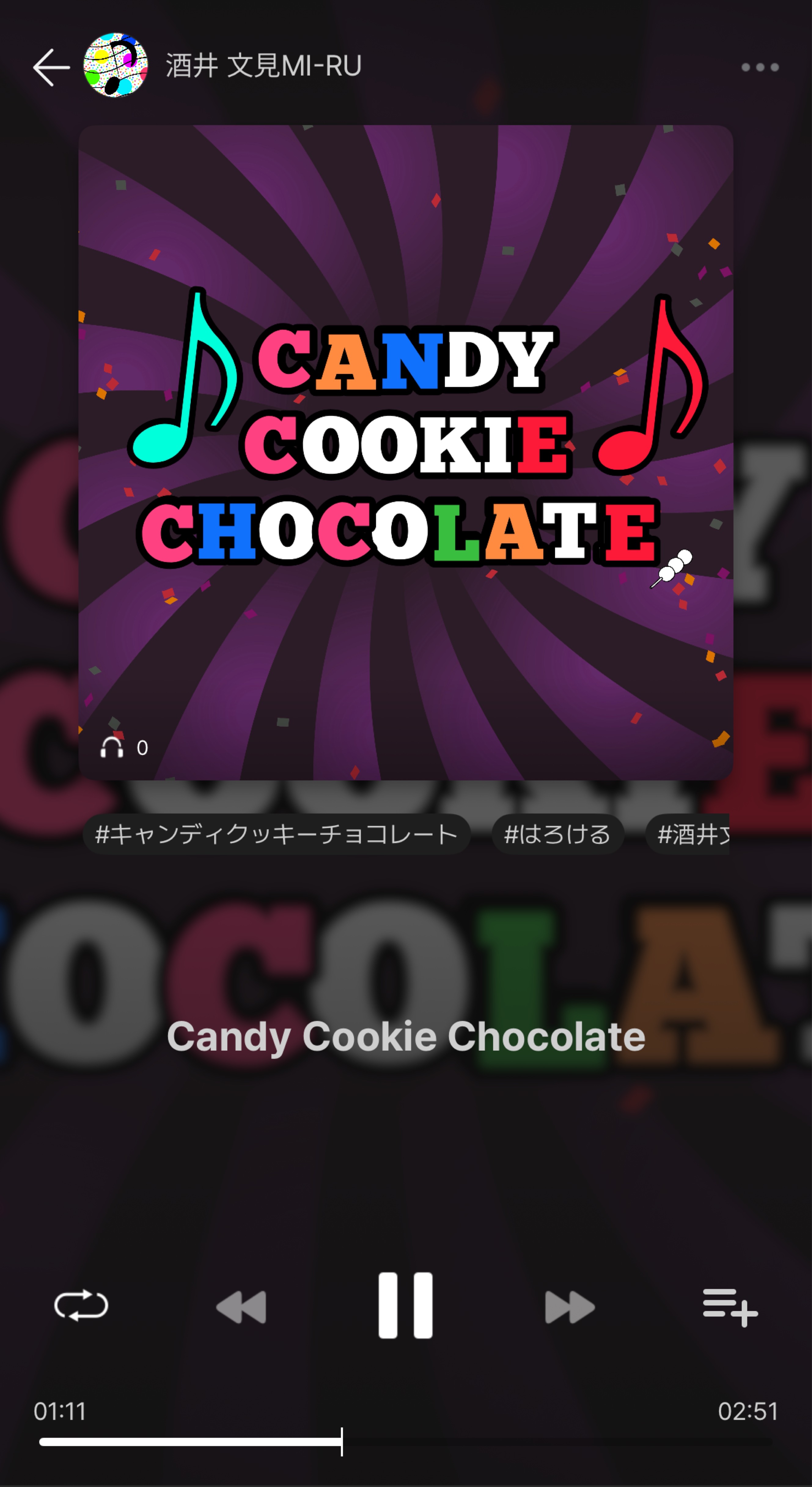812x1487 pixels.
Task: Add this song to a playlist
Action: pyautogui.click(x=729, y=1306)
